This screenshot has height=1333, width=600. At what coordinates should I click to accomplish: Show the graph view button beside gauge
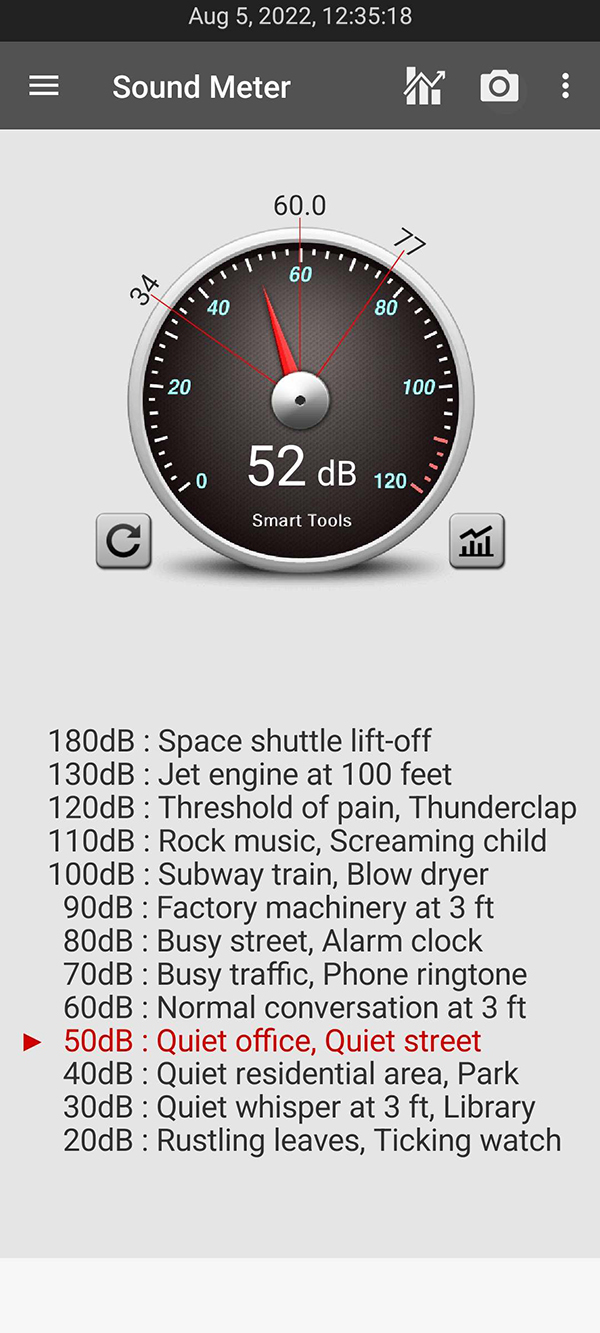click(x=477, y=542)
